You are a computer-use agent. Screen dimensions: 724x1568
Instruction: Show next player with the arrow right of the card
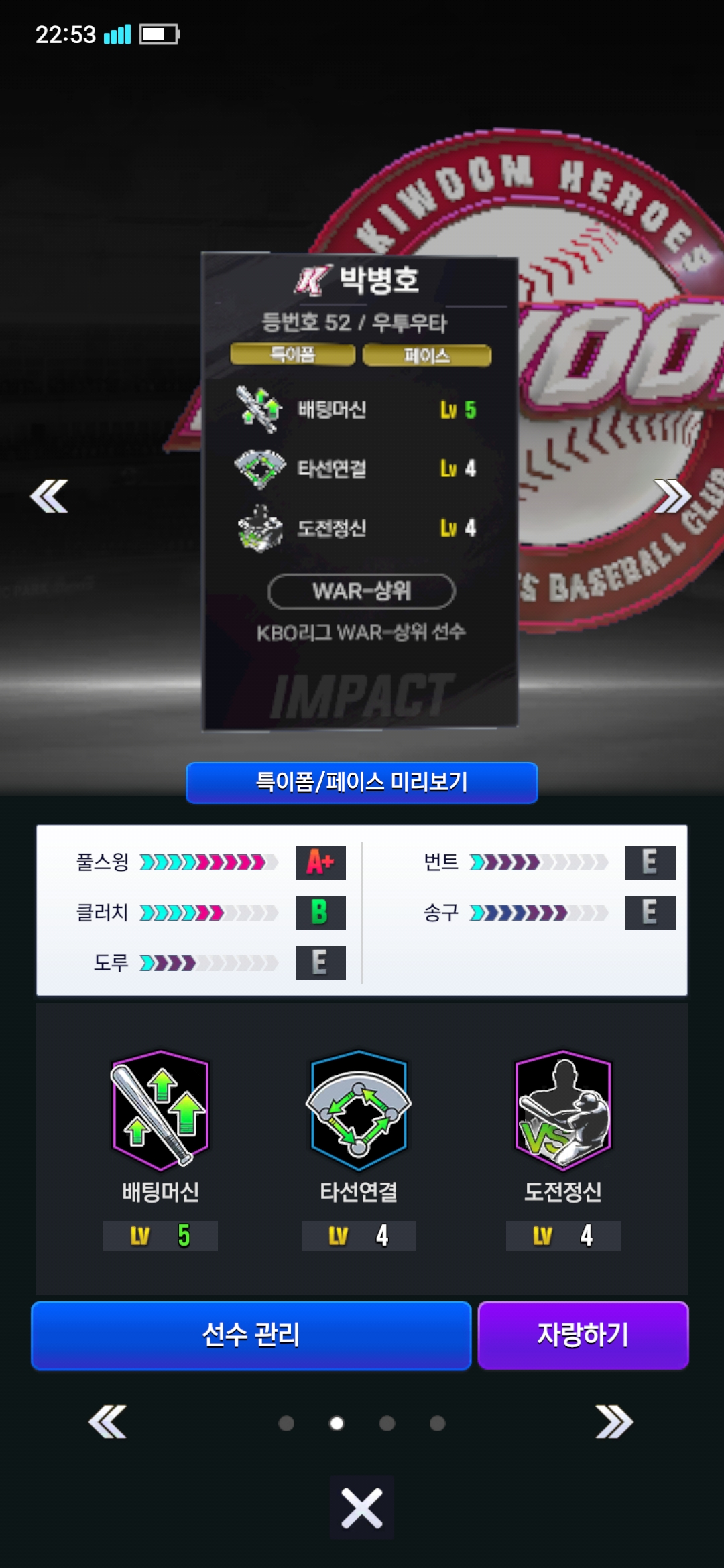672,496
